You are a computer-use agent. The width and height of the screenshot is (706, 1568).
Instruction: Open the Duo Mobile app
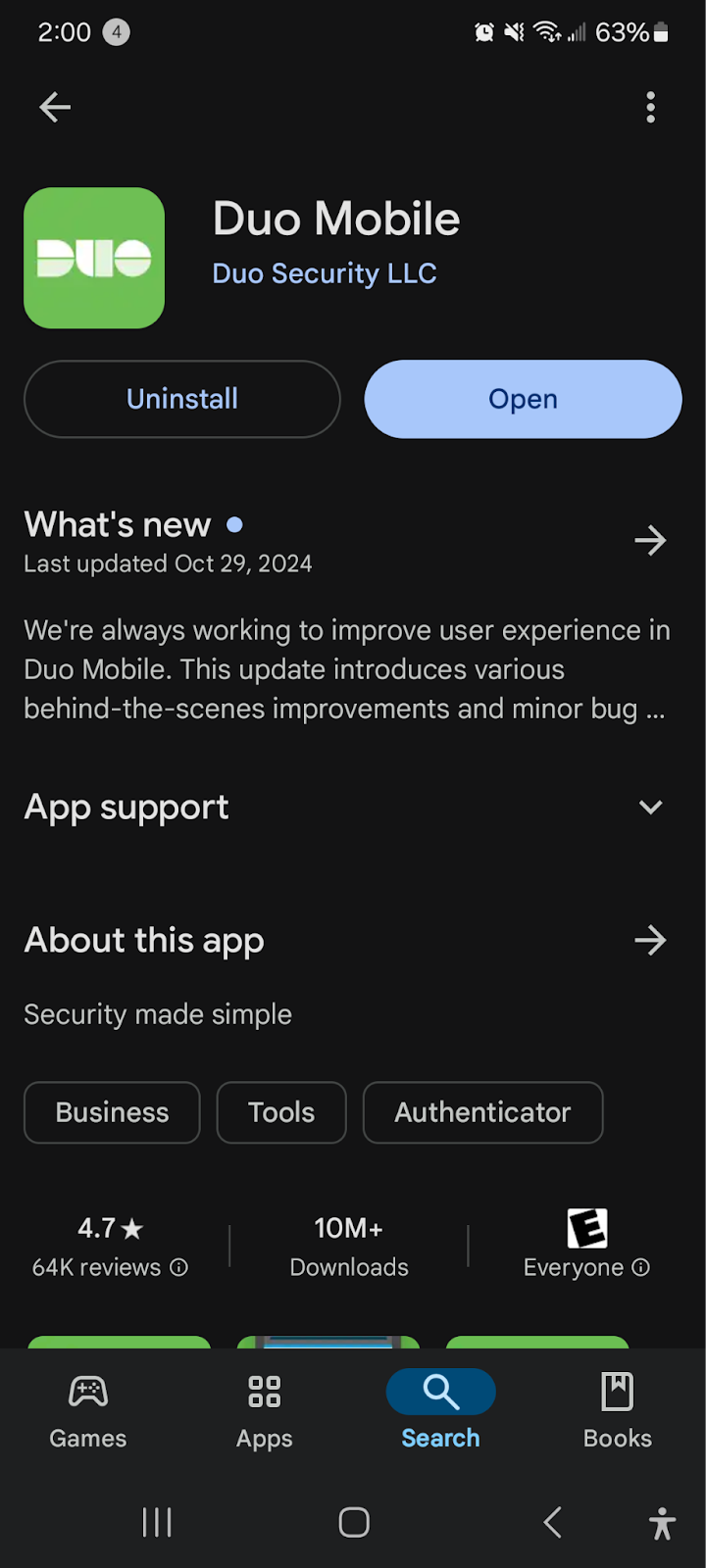tap(523, 399)
